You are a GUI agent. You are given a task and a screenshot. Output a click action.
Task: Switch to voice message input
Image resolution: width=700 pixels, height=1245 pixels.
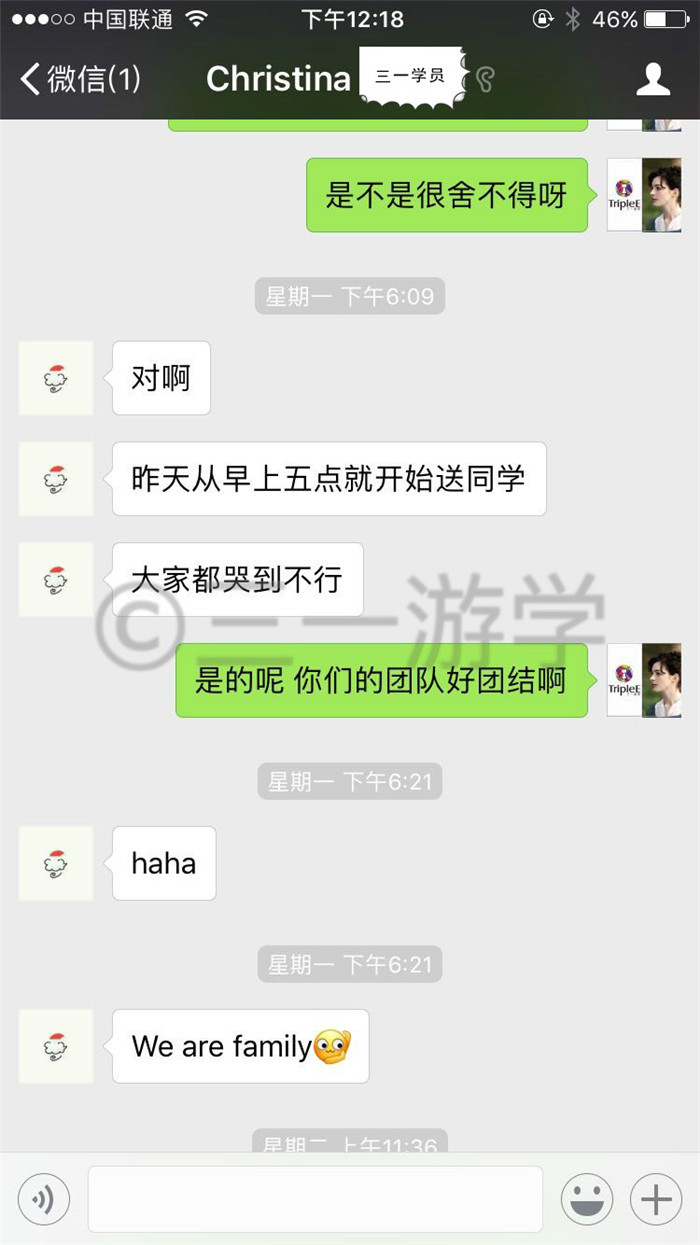tap(44, 1199)
